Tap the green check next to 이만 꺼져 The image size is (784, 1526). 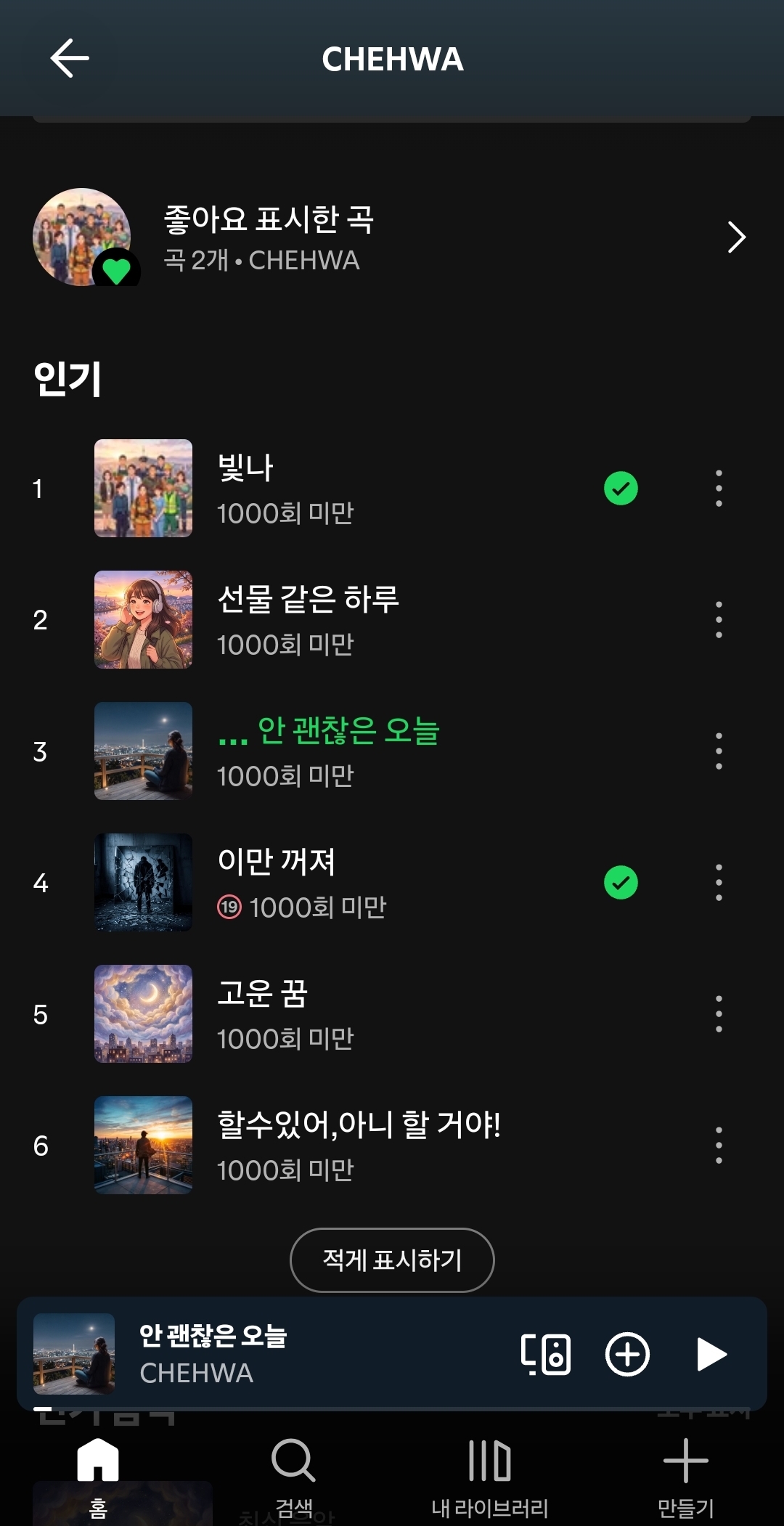pyautogui.click(x=621, y=883)
